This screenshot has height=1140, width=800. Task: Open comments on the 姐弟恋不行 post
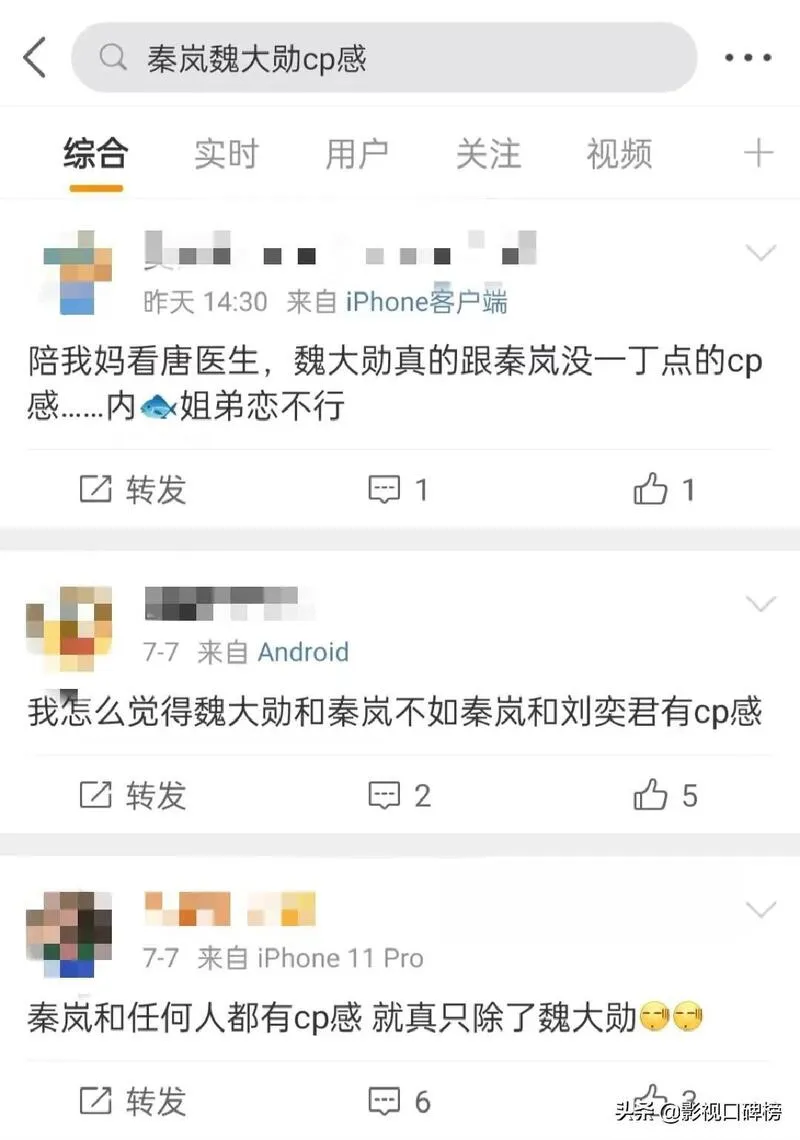tap(398, 489)
